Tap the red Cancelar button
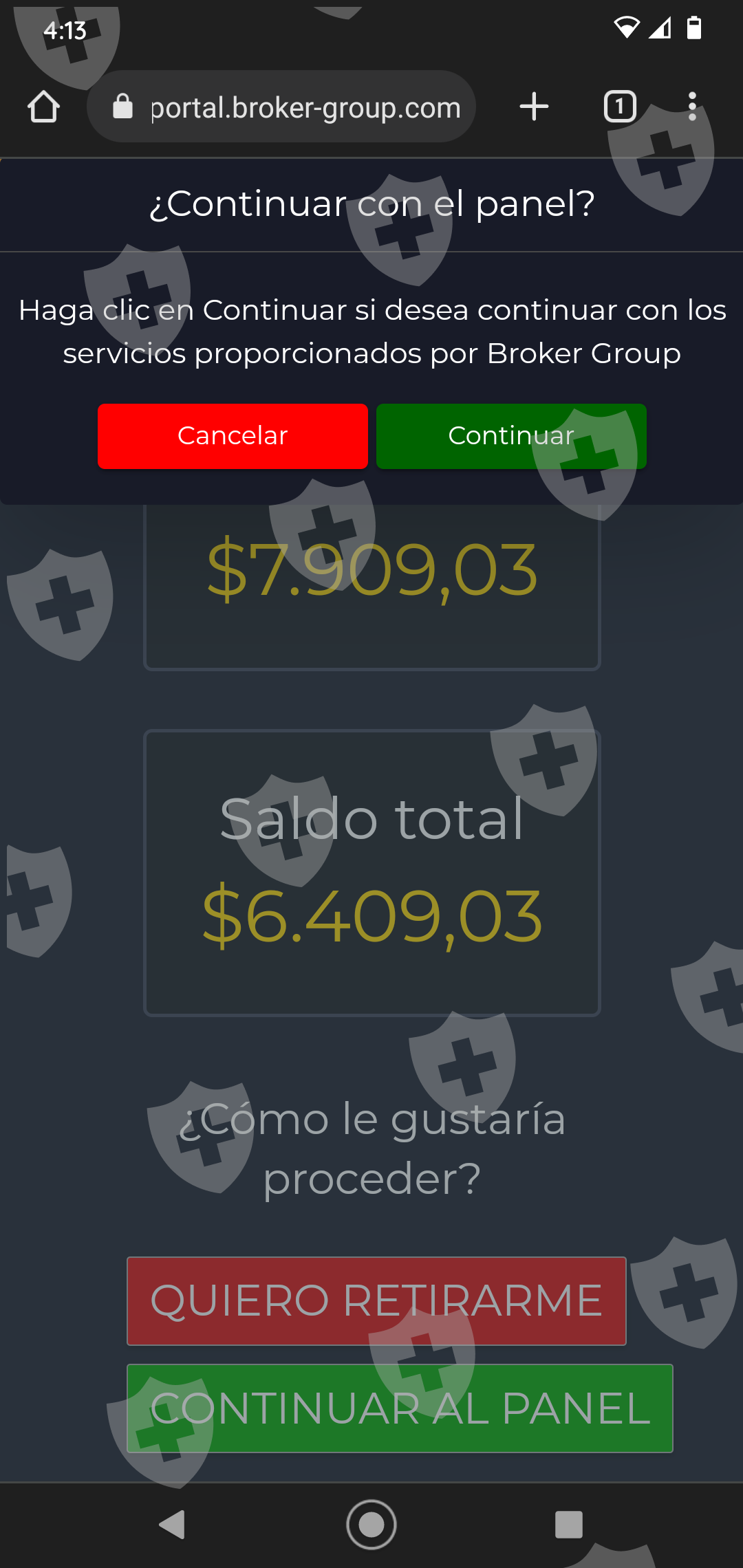The height and width of the screenshot is (1568, 743). [233, 436]
